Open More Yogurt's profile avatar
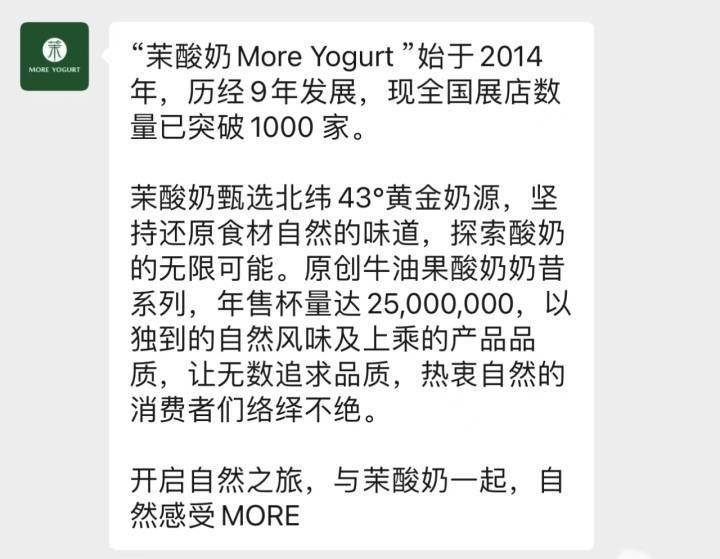This screenshot has height=559, width=720. [x=54, y=57]
